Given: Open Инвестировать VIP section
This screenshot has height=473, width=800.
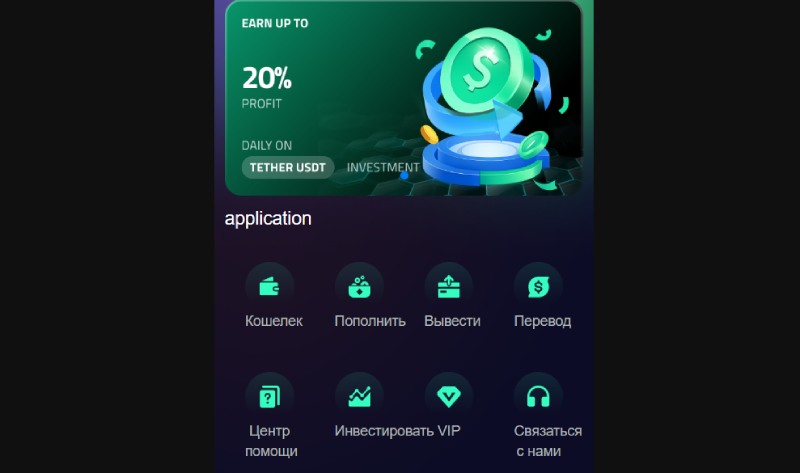Looking at the screenshot, I should [360, 397].
